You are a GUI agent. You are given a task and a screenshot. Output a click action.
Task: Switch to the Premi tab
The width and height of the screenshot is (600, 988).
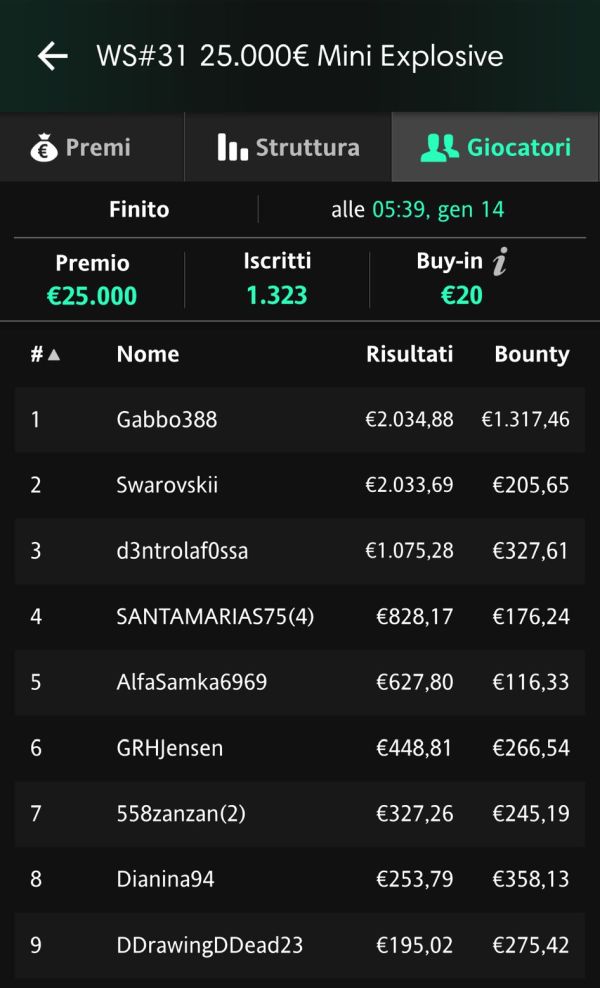click(92, 147)
